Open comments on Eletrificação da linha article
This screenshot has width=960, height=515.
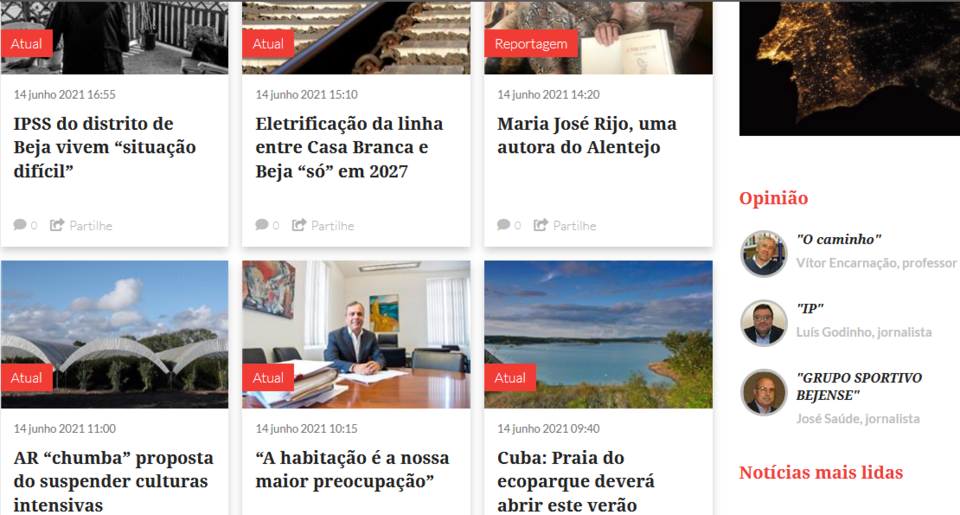point(267,226)
